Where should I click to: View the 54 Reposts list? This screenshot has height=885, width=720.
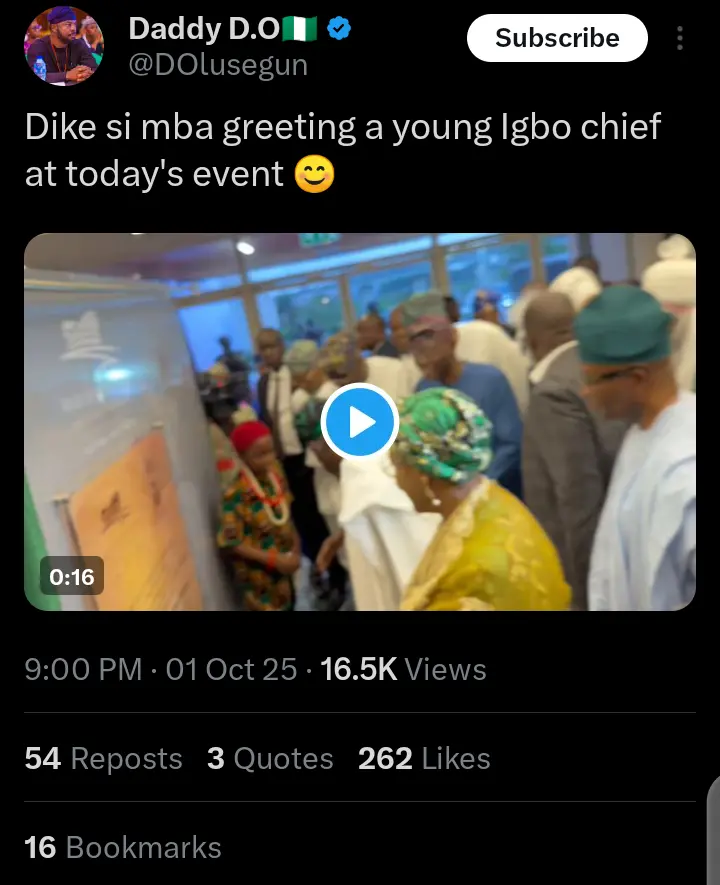click(103, 759)
